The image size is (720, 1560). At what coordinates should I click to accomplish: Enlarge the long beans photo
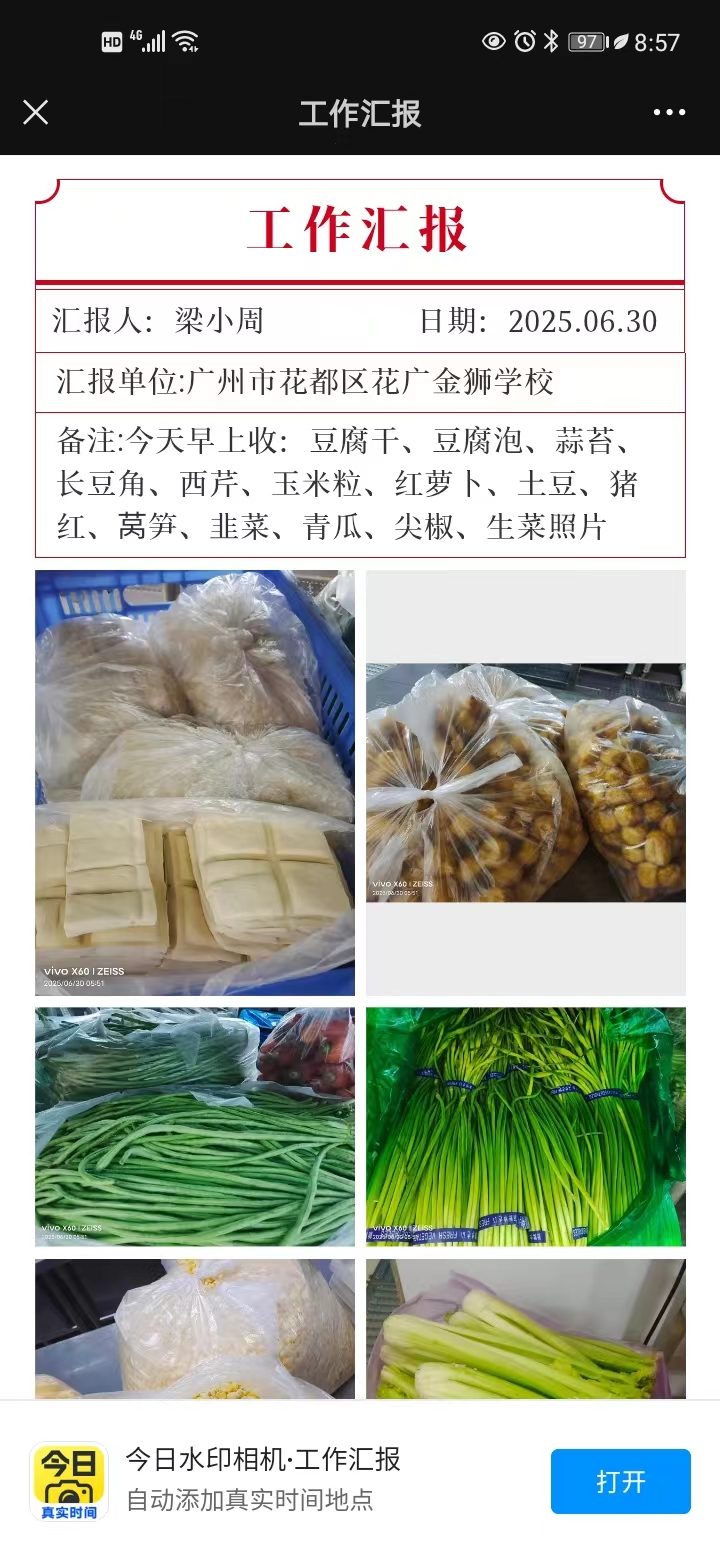(x=195, y=1126)
